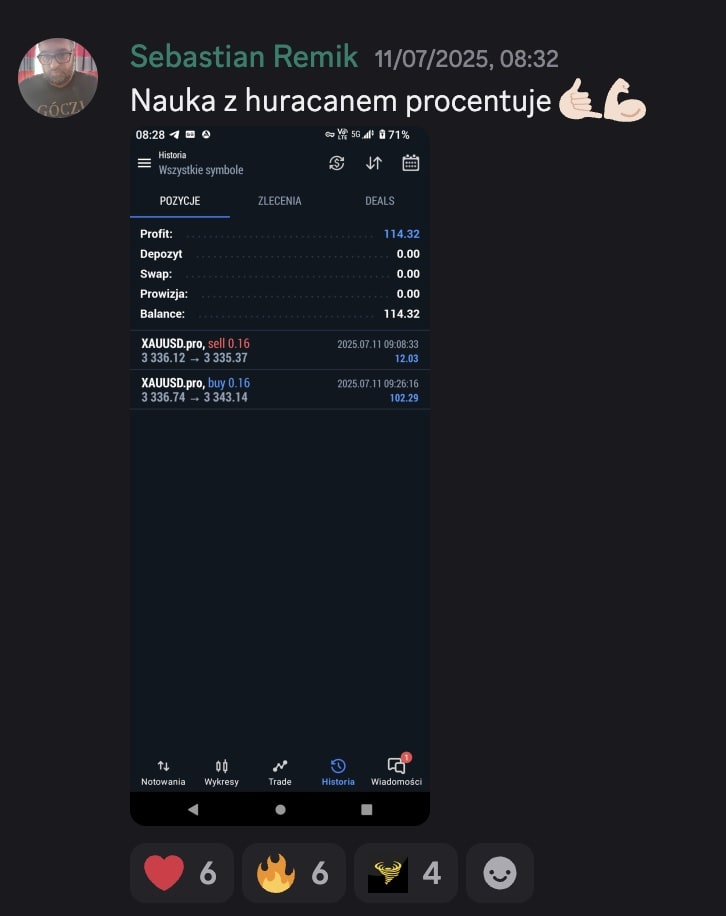Open the add reaction emoji picker
This screenshot has width=726, height=916.
tap(499, 873)
